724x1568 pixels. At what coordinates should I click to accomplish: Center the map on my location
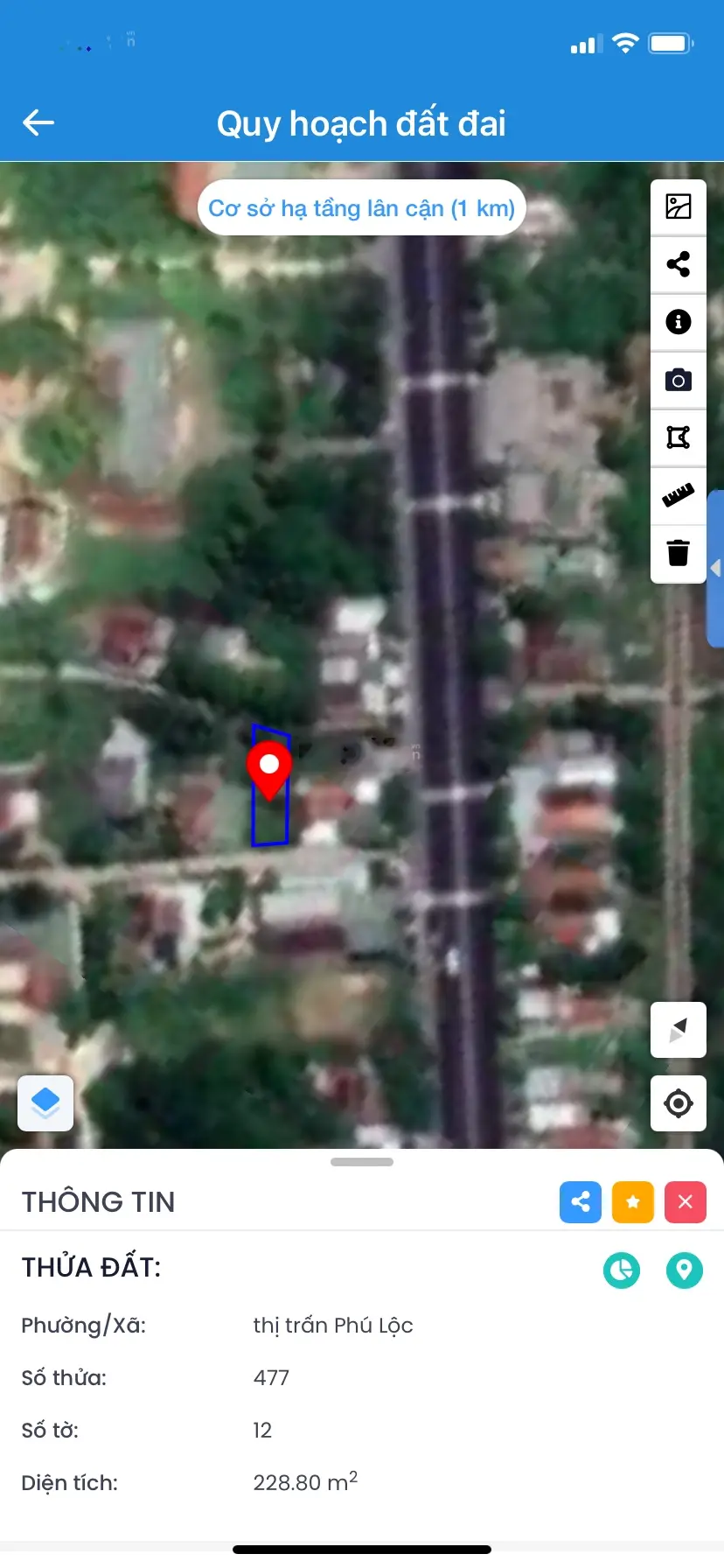pyautogui.click(x=679, y=1103)
